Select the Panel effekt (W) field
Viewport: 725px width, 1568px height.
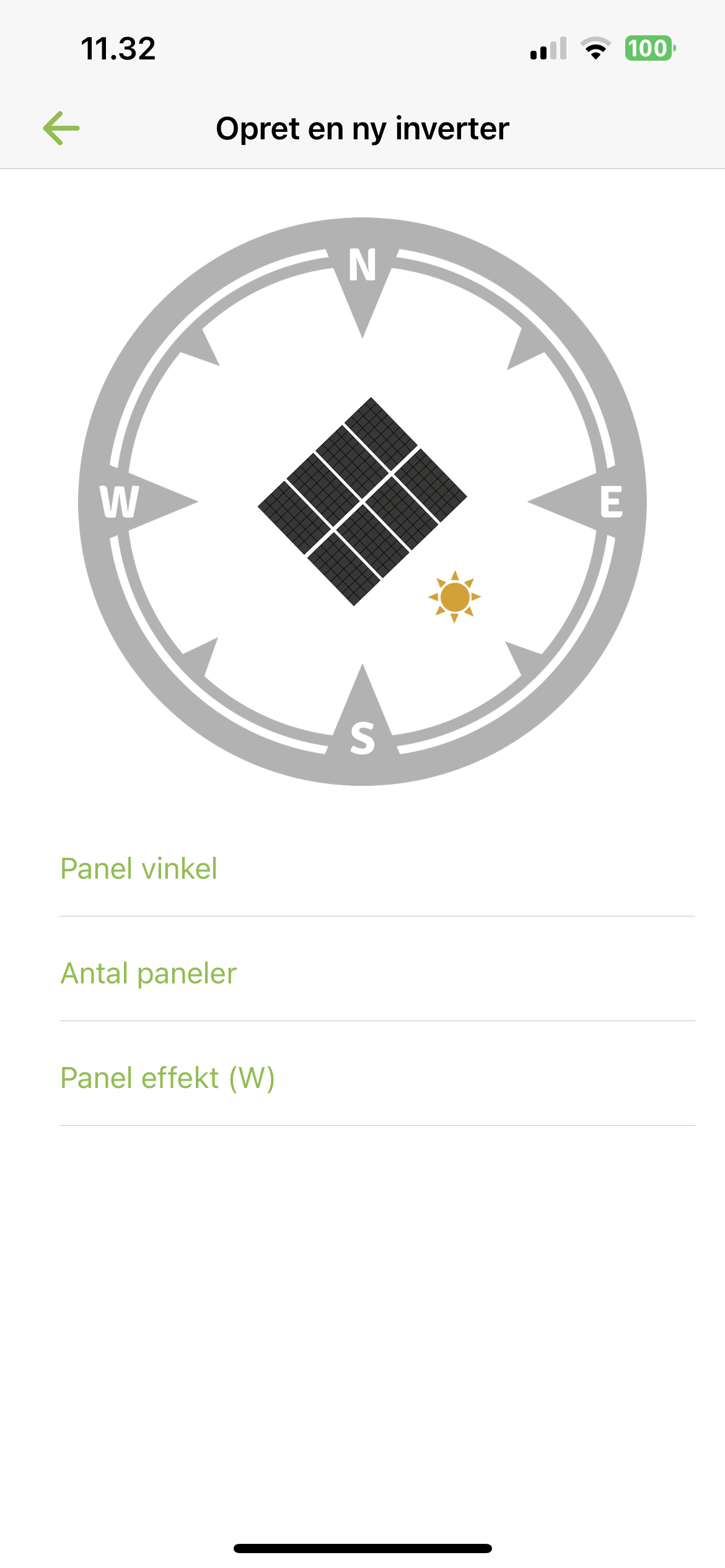pyautogui.click(x=377, y=1078)
